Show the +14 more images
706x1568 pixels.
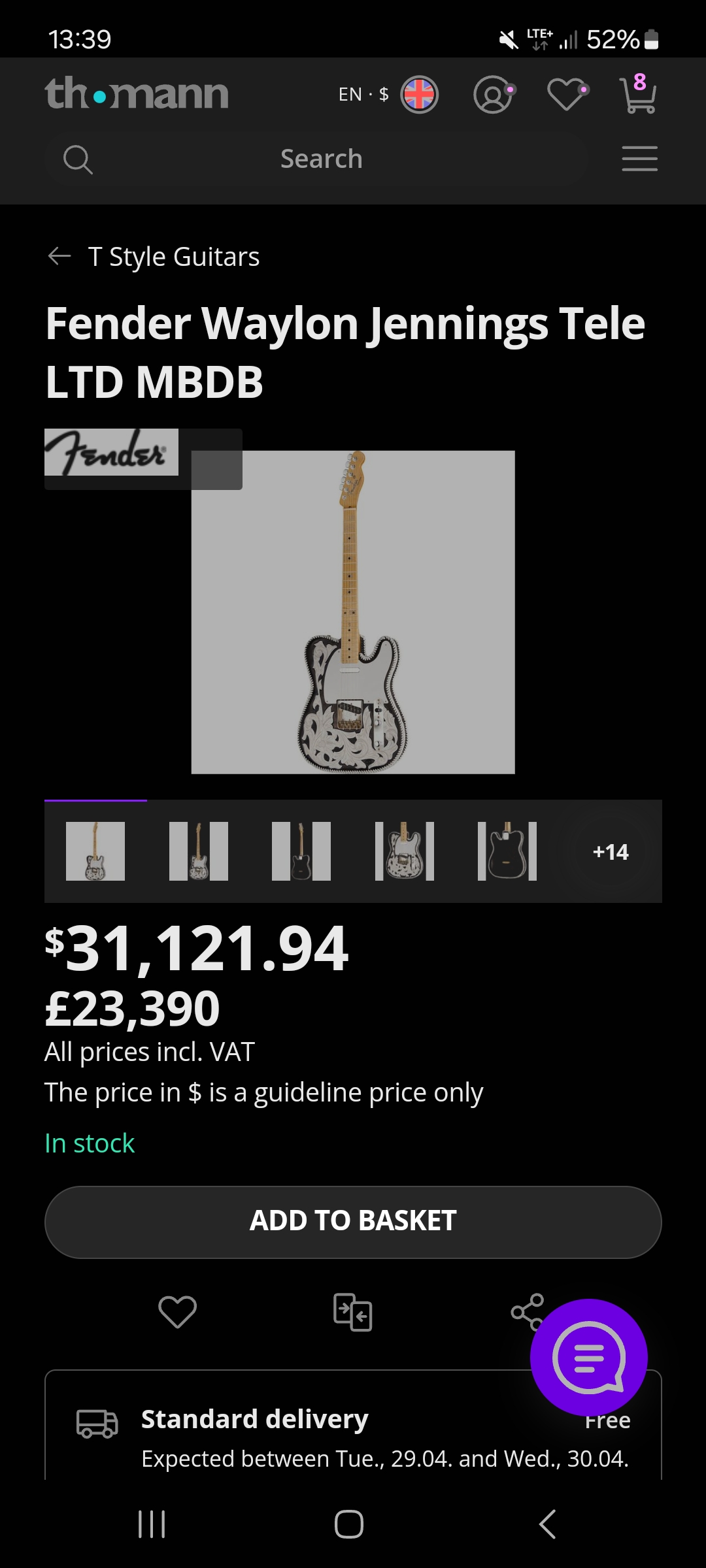(611, 851)
